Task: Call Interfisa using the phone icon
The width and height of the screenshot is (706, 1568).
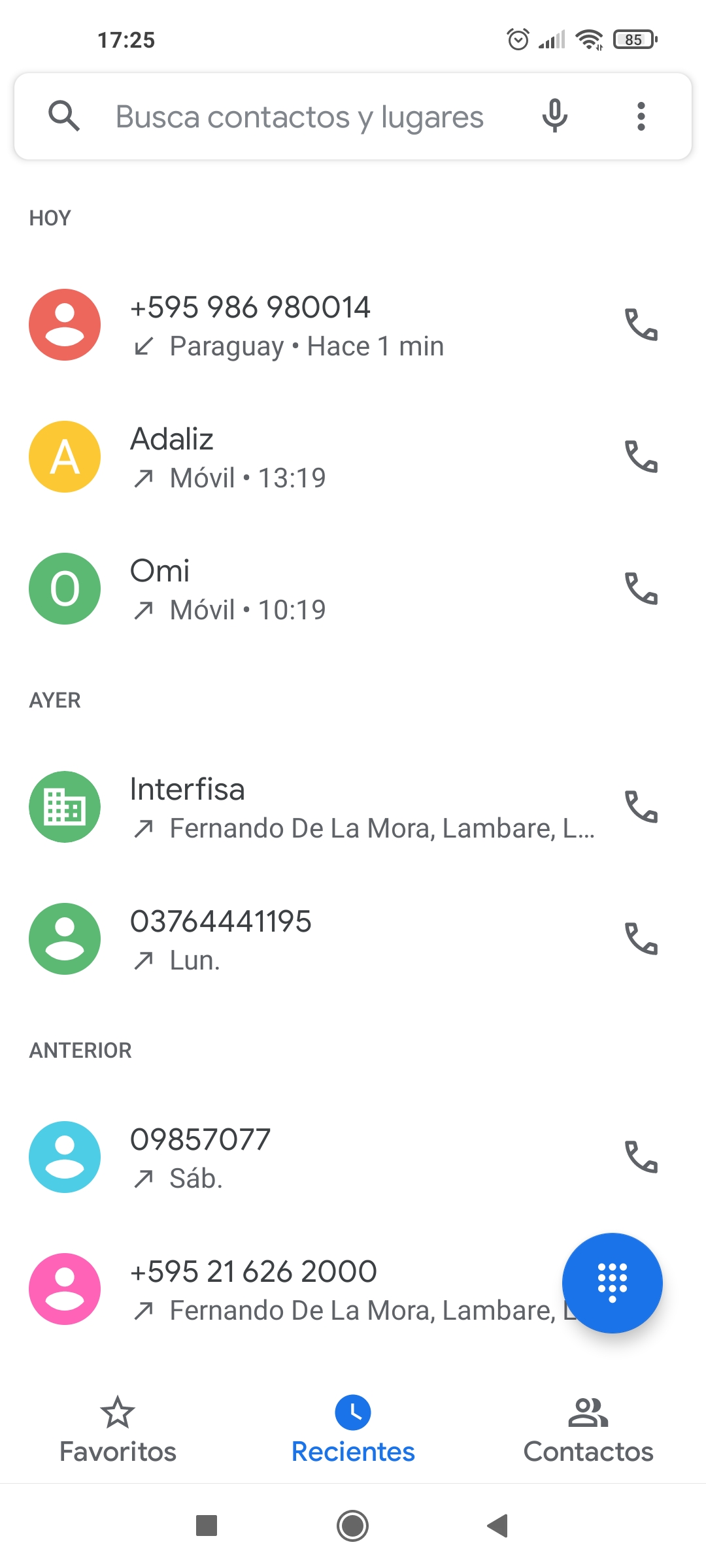Action: tap(641, 807)
